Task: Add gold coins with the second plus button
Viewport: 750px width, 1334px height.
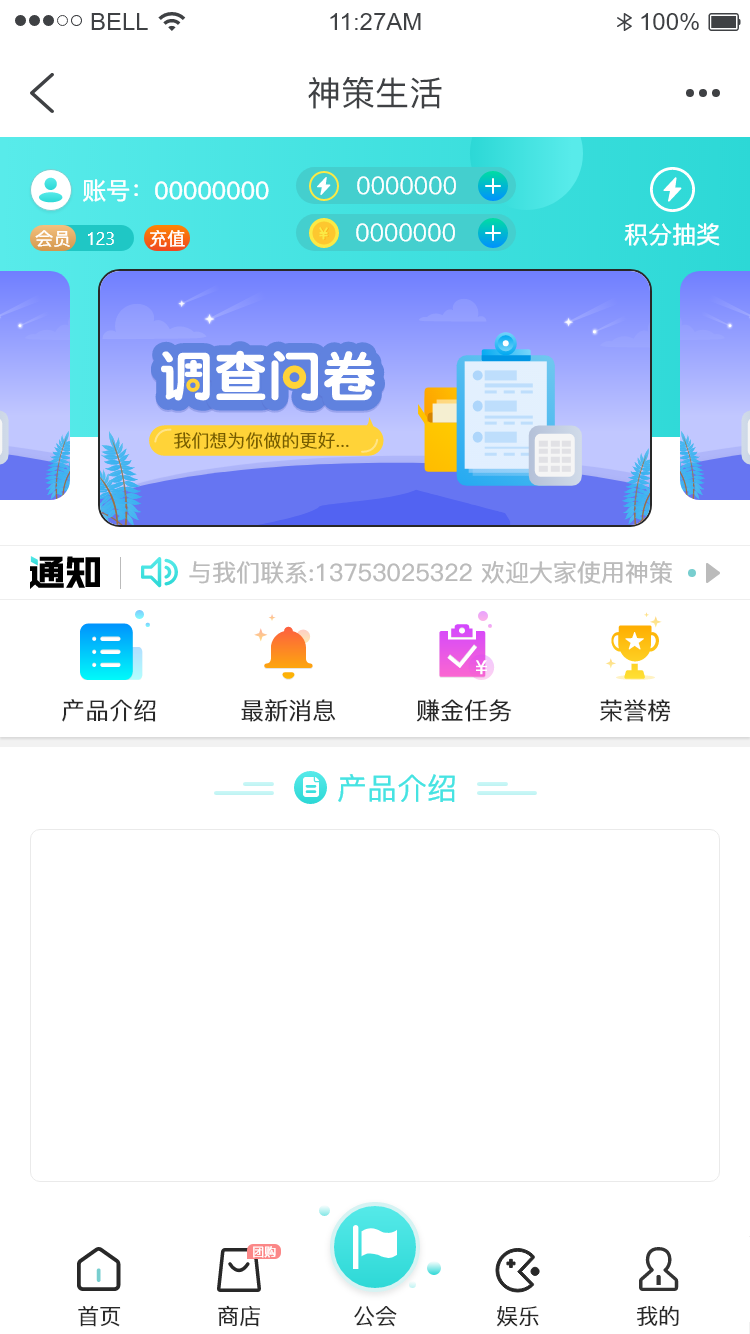Action: [492, 233]
